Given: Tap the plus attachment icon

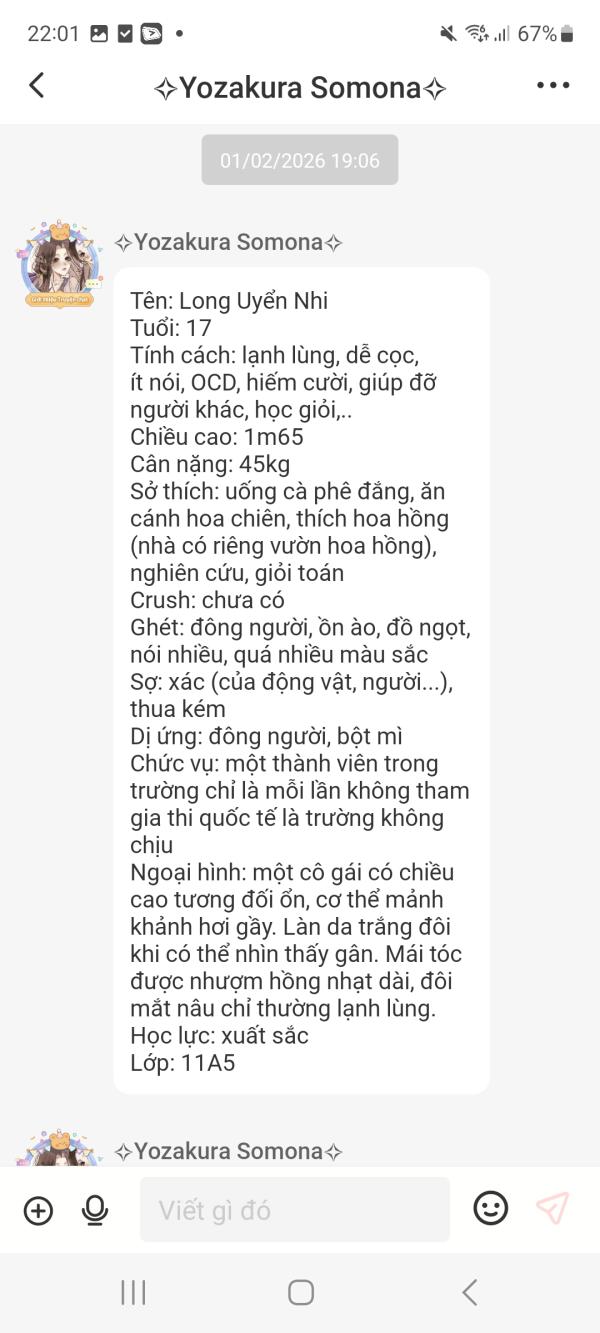Looking at the screenshot, I should click(38, 1211).
